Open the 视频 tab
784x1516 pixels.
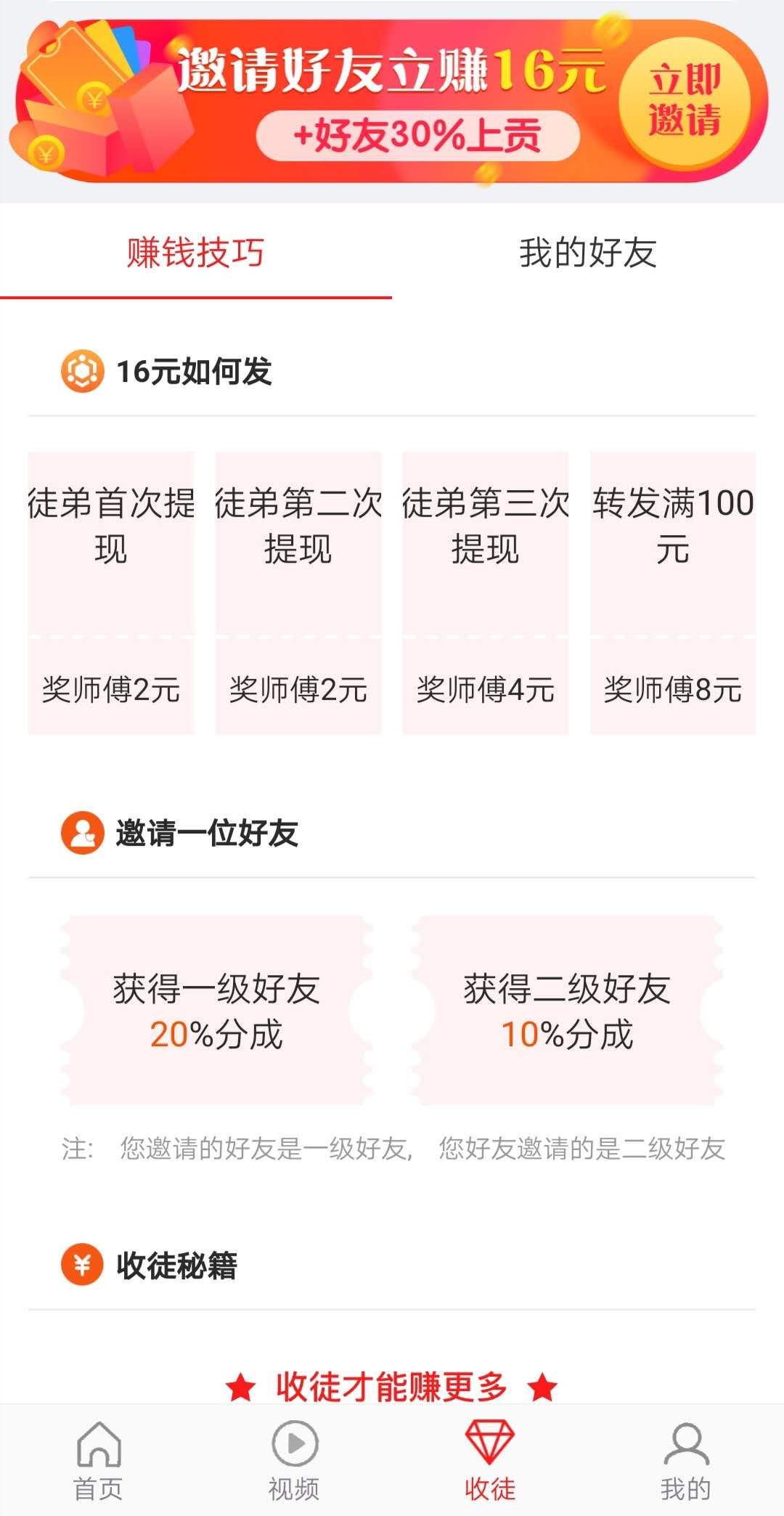[x=294, y=1461]
